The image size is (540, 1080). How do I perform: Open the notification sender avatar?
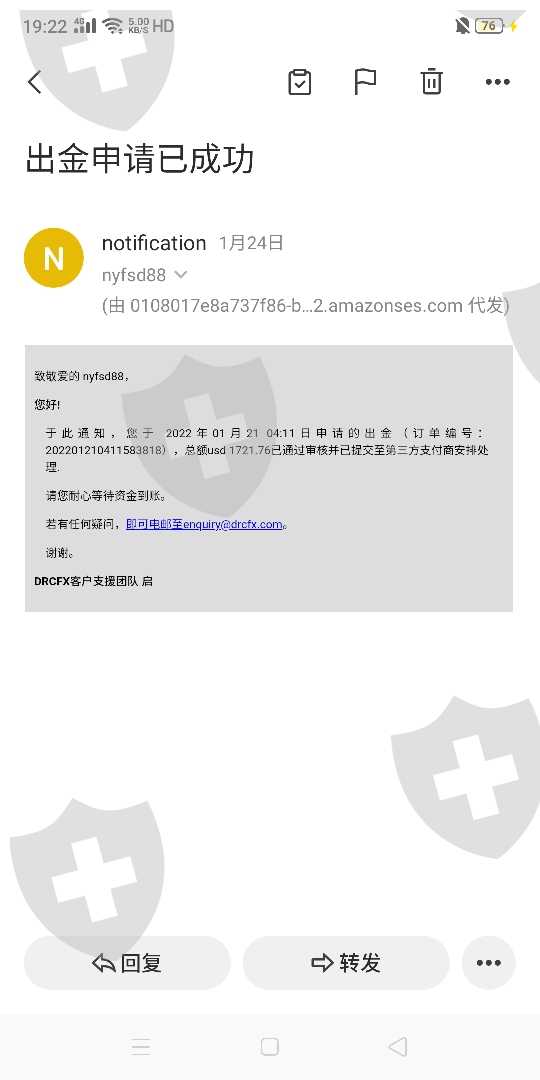(x=54, y=258)
